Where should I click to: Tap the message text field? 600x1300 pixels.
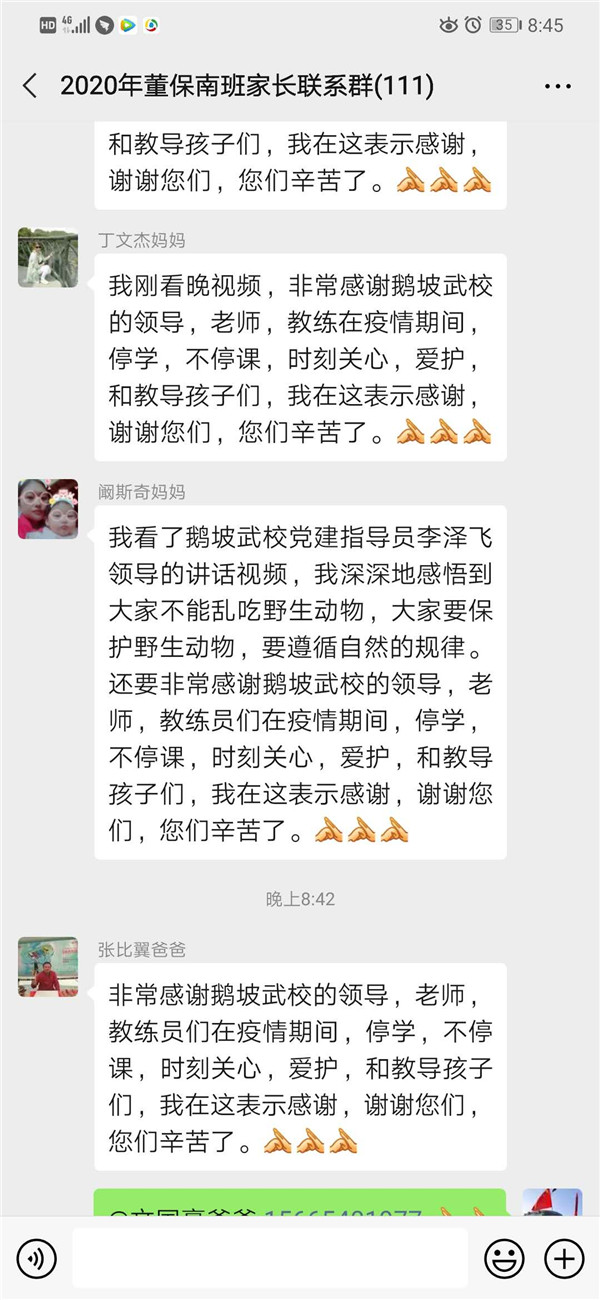[x=270, y=1258]
